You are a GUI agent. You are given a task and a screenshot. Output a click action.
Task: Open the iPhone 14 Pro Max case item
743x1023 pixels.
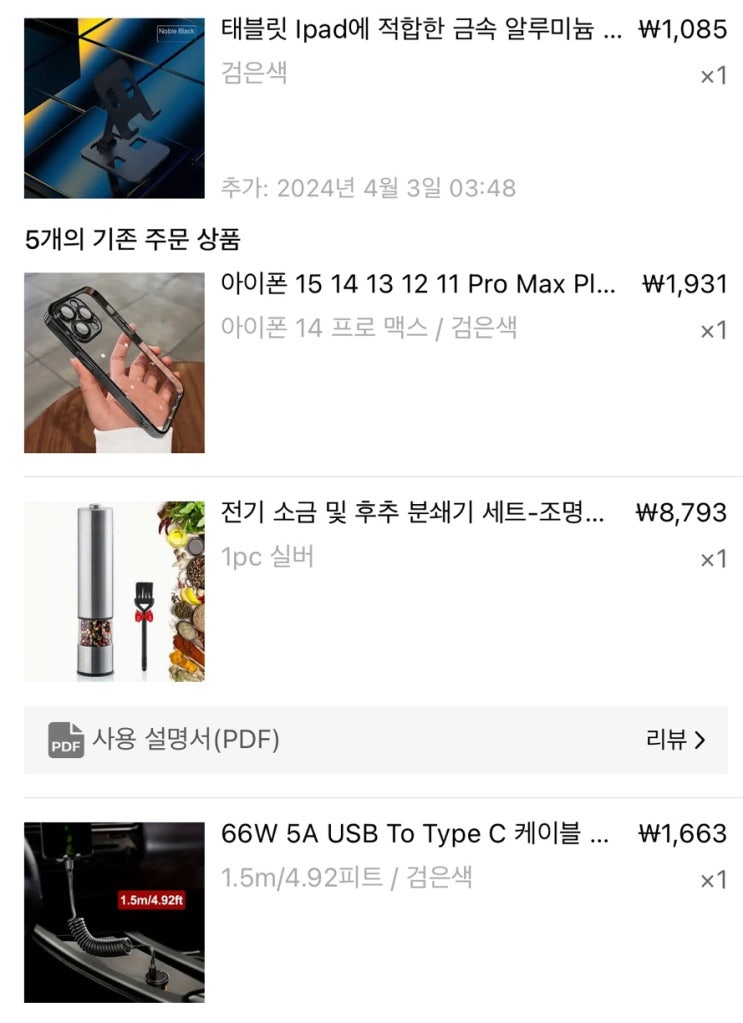418,285
